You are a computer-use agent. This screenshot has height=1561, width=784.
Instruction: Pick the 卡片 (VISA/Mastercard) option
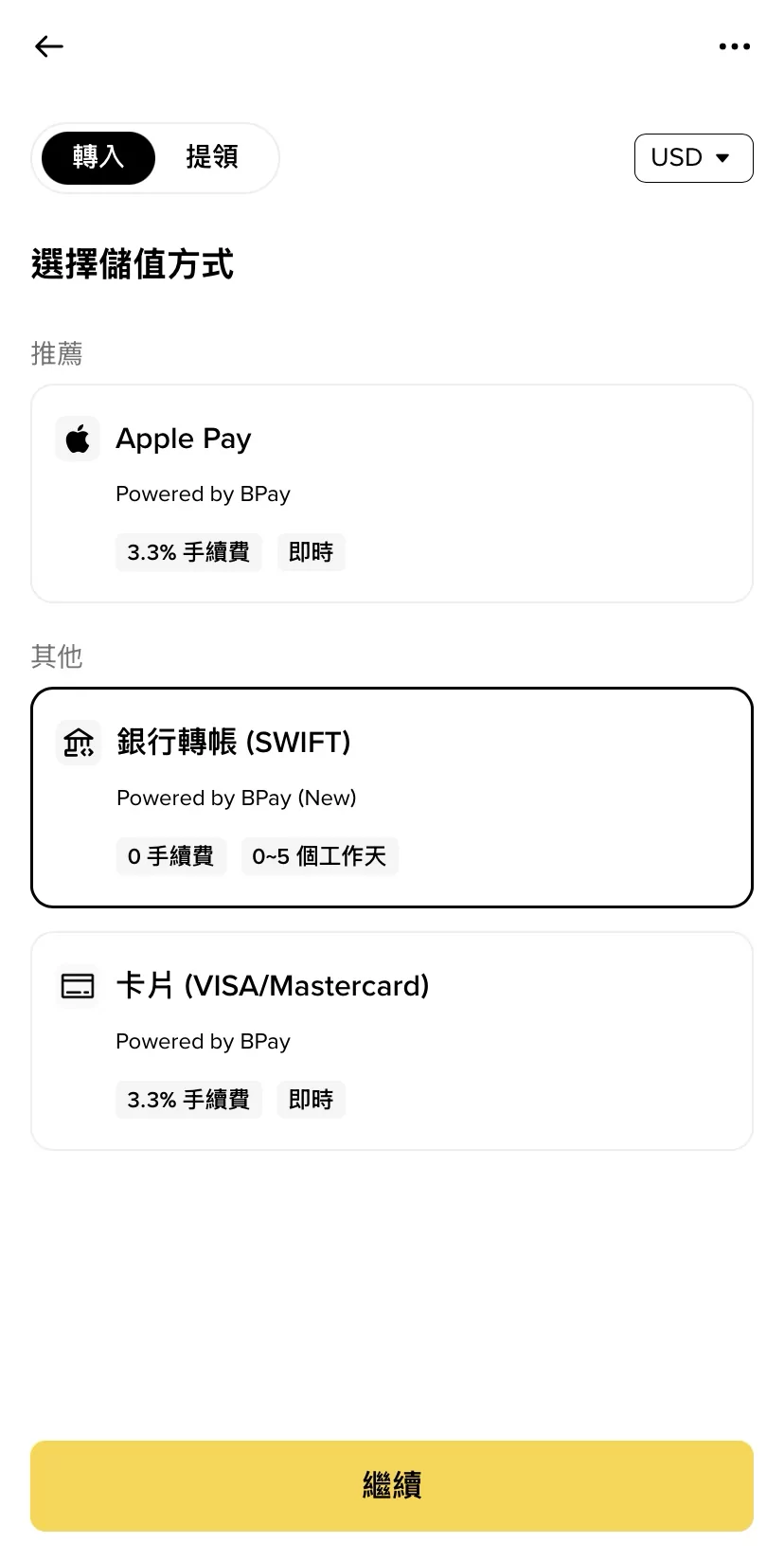tap(391, 1041)
